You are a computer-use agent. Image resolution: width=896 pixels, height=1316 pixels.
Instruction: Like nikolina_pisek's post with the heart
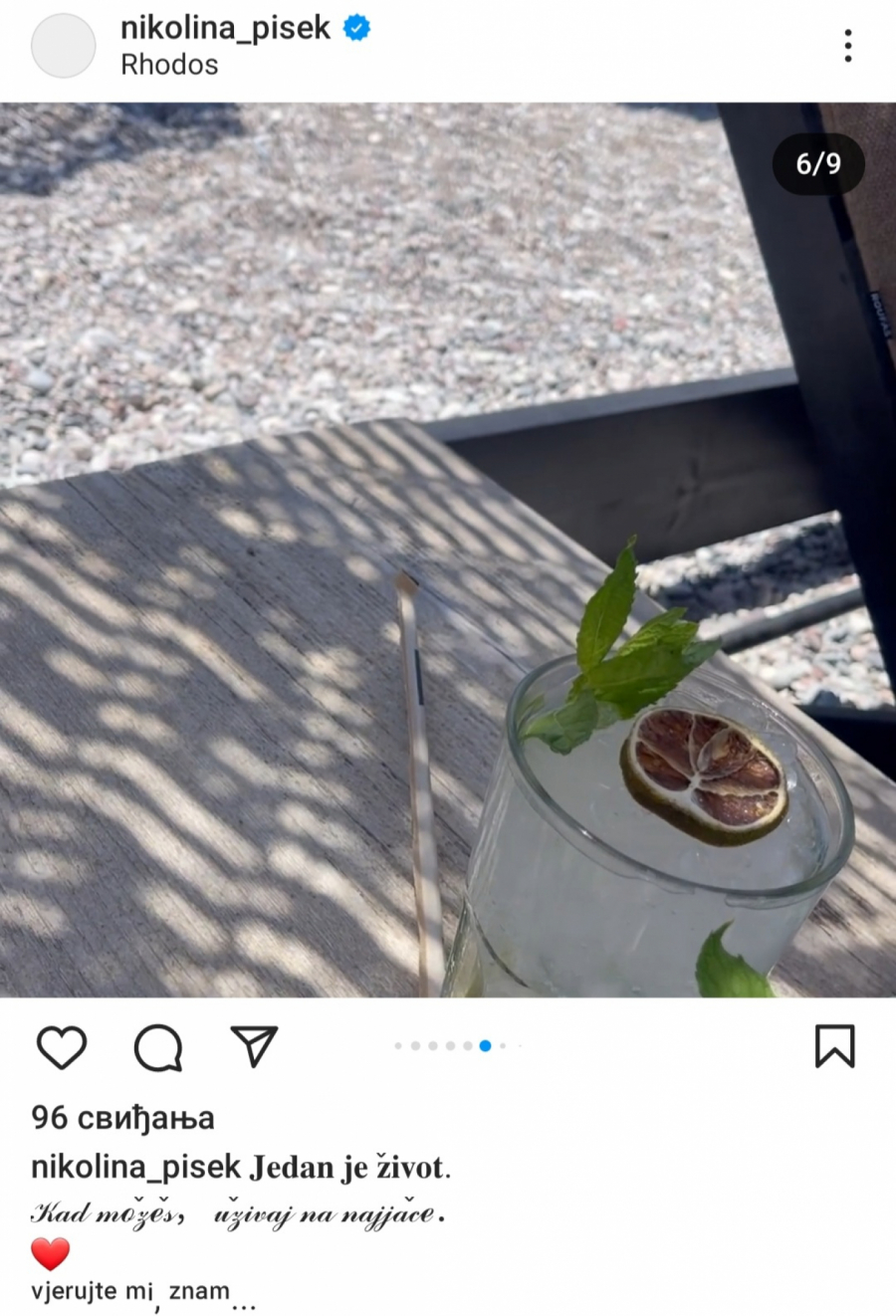coord(62,1047)
